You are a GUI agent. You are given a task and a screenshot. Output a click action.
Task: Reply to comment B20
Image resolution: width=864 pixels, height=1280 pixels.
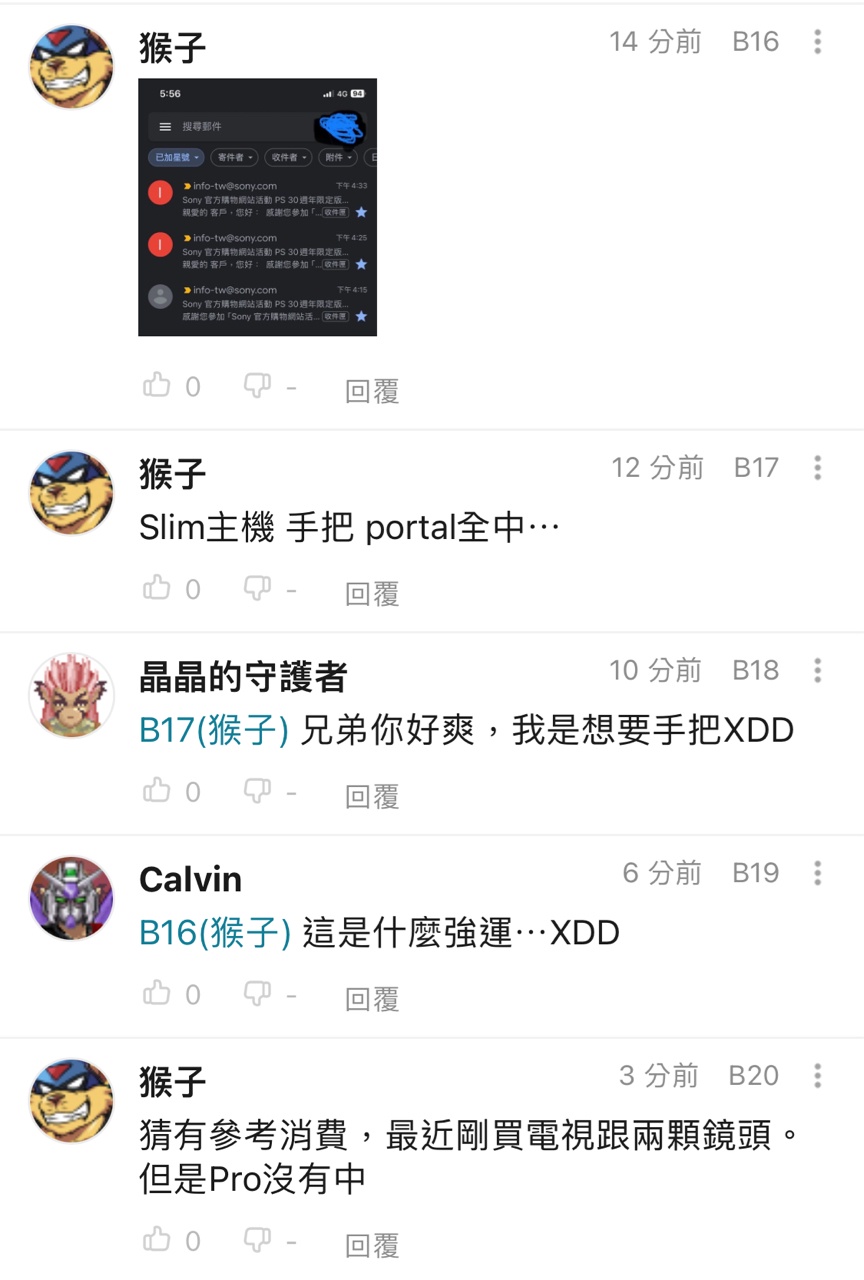372,1245
